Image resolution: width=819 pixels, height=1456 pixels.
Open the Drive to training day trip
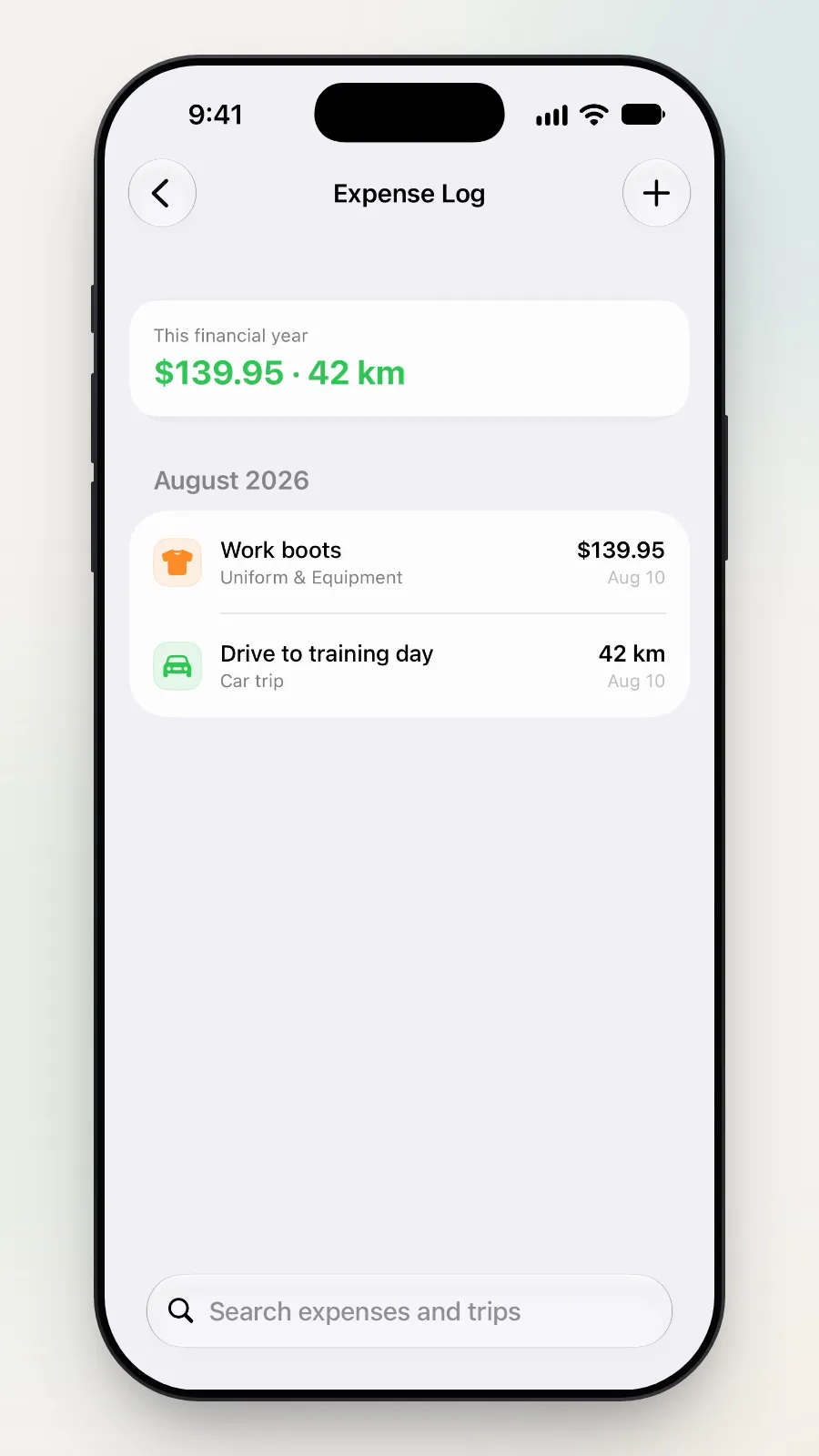pos(409,666)
